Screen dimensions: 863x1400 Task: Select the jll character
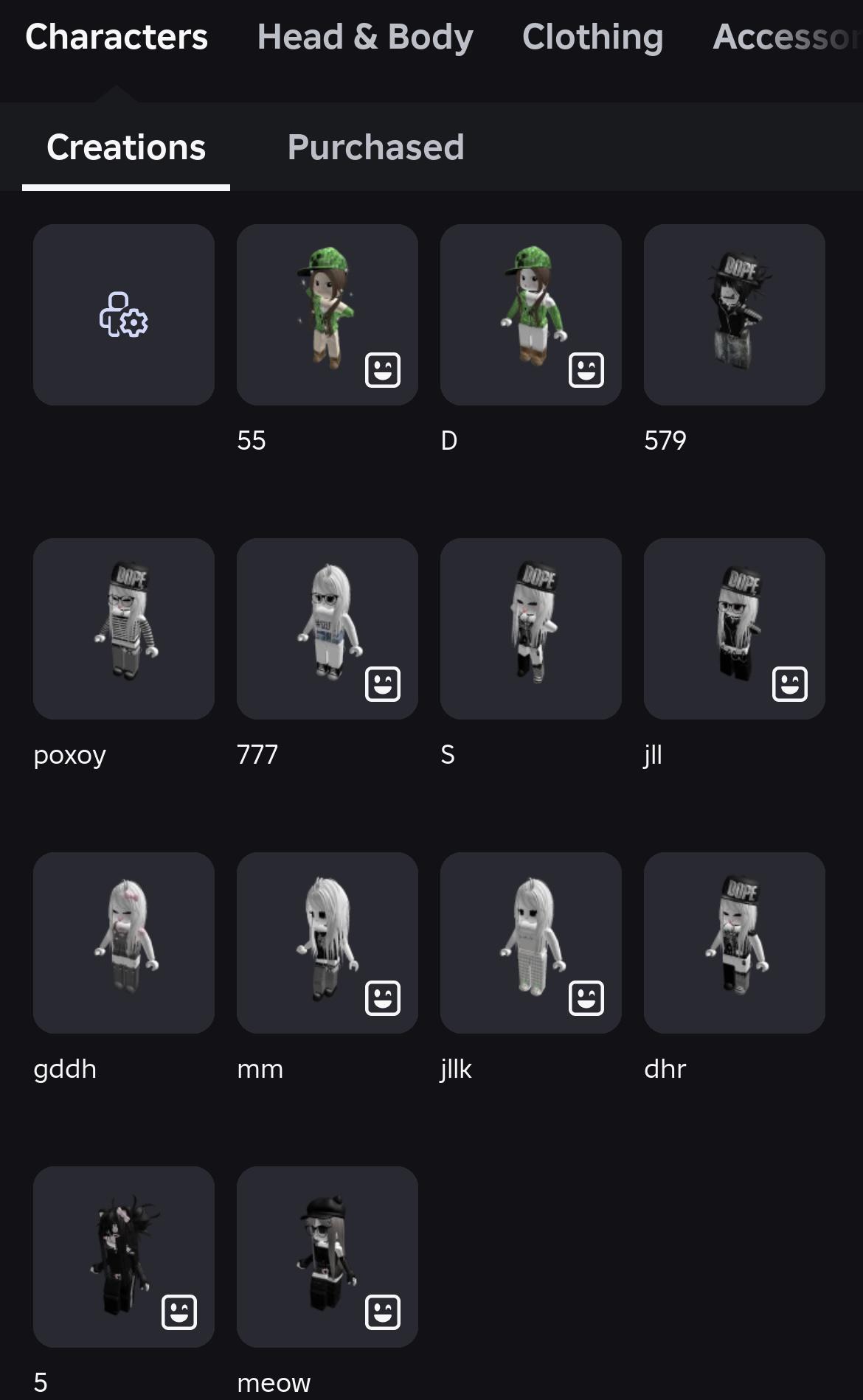tap(735, 629)
